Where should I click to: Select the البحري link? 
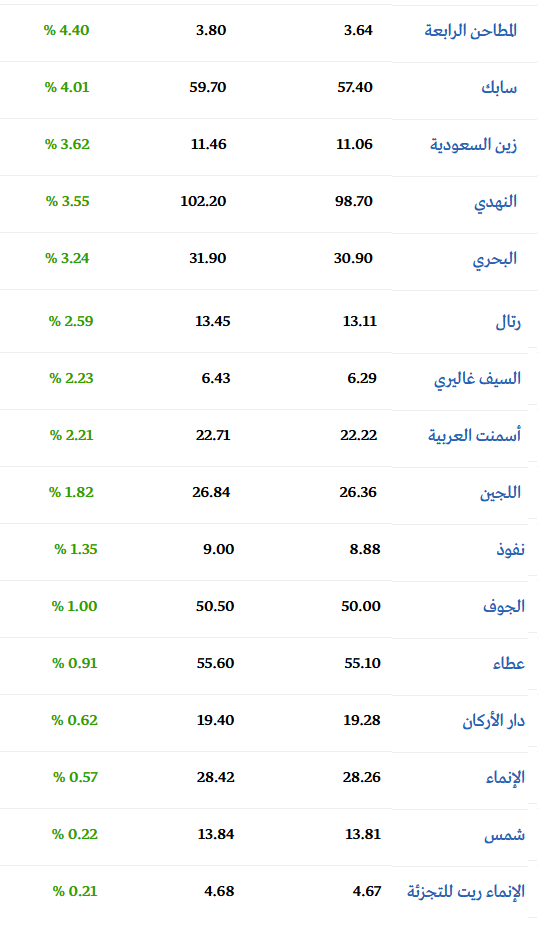pyautogui.click(x=495, y=259)
